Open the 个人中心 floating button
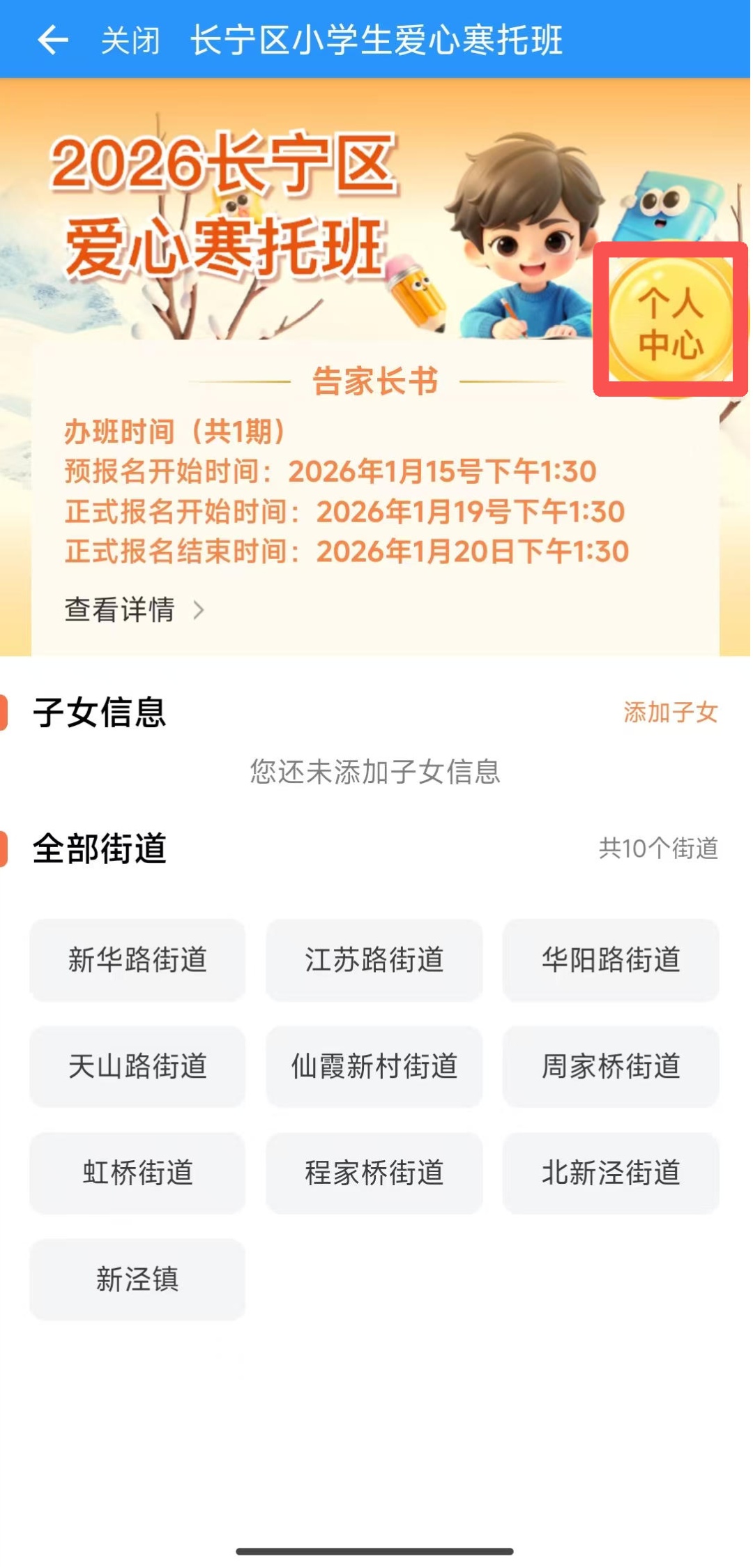Image resolution: width=753 pixels, height=1568 pixels. pos(670,322)
